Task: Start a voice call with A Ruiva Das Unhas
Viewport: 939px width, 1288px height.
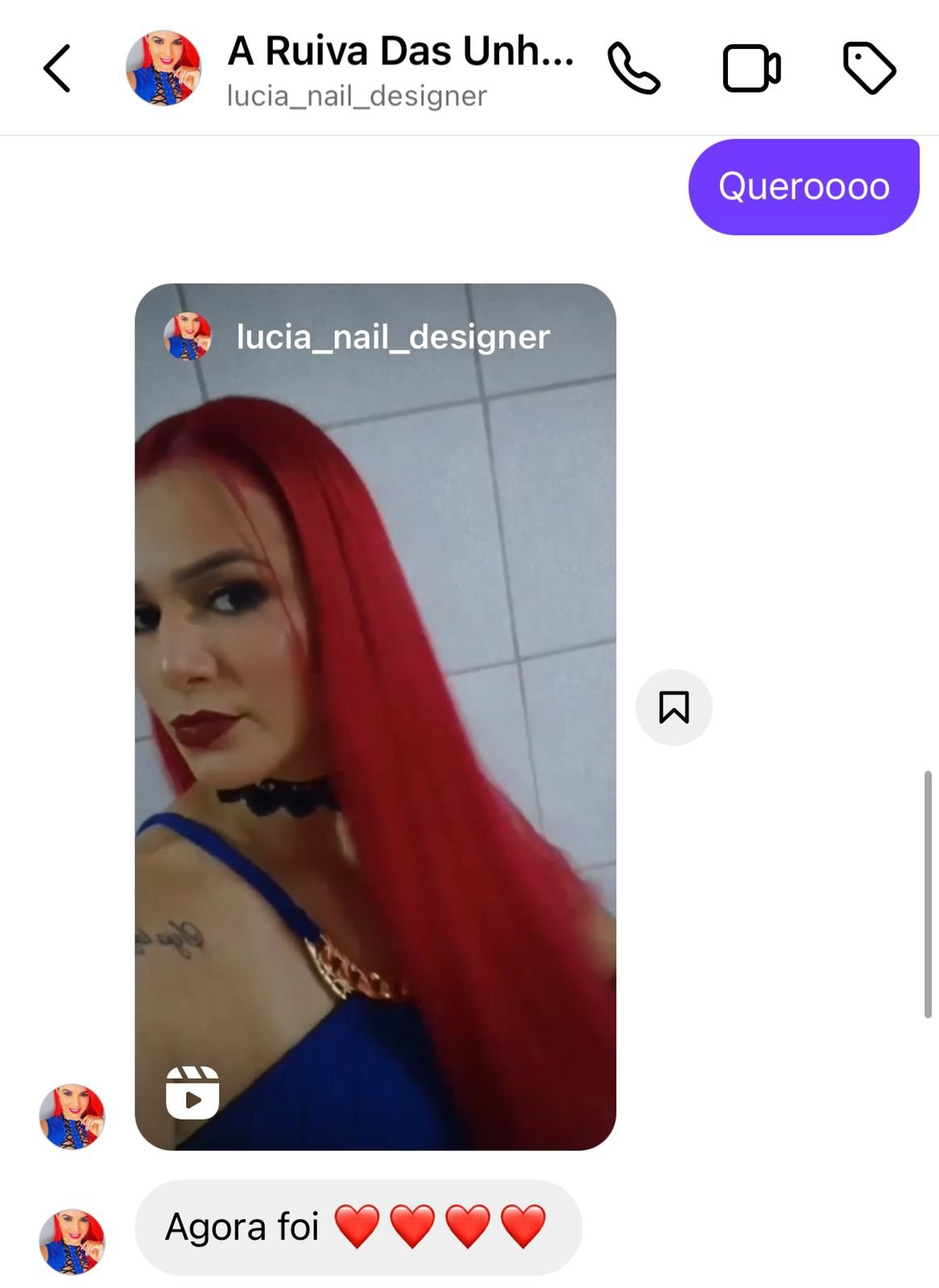Action: pyautogui.click(x=634, y=68)
